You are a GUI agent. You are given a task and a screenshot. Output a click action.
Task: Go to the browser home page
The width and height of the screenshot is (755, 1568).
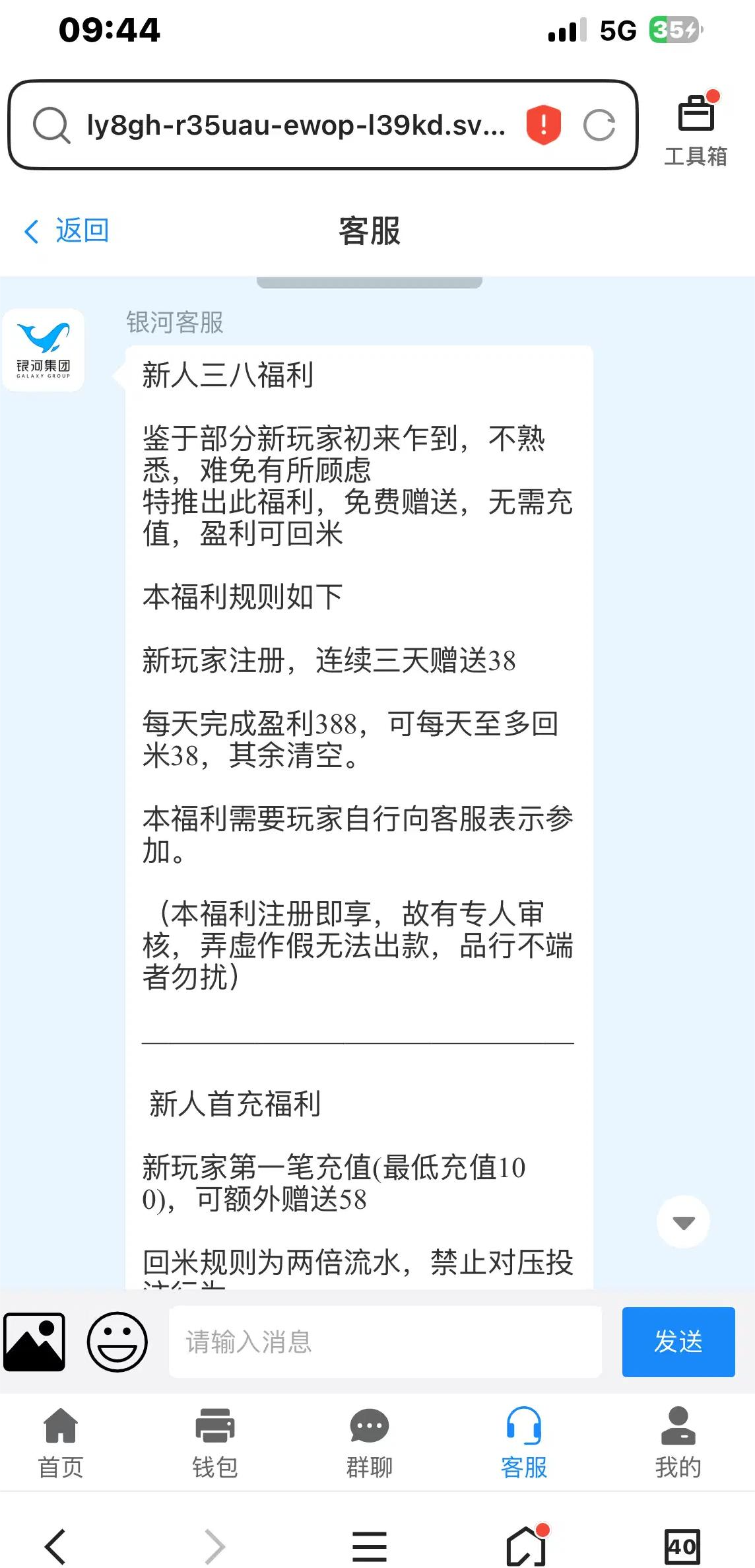click(527, 1546)
